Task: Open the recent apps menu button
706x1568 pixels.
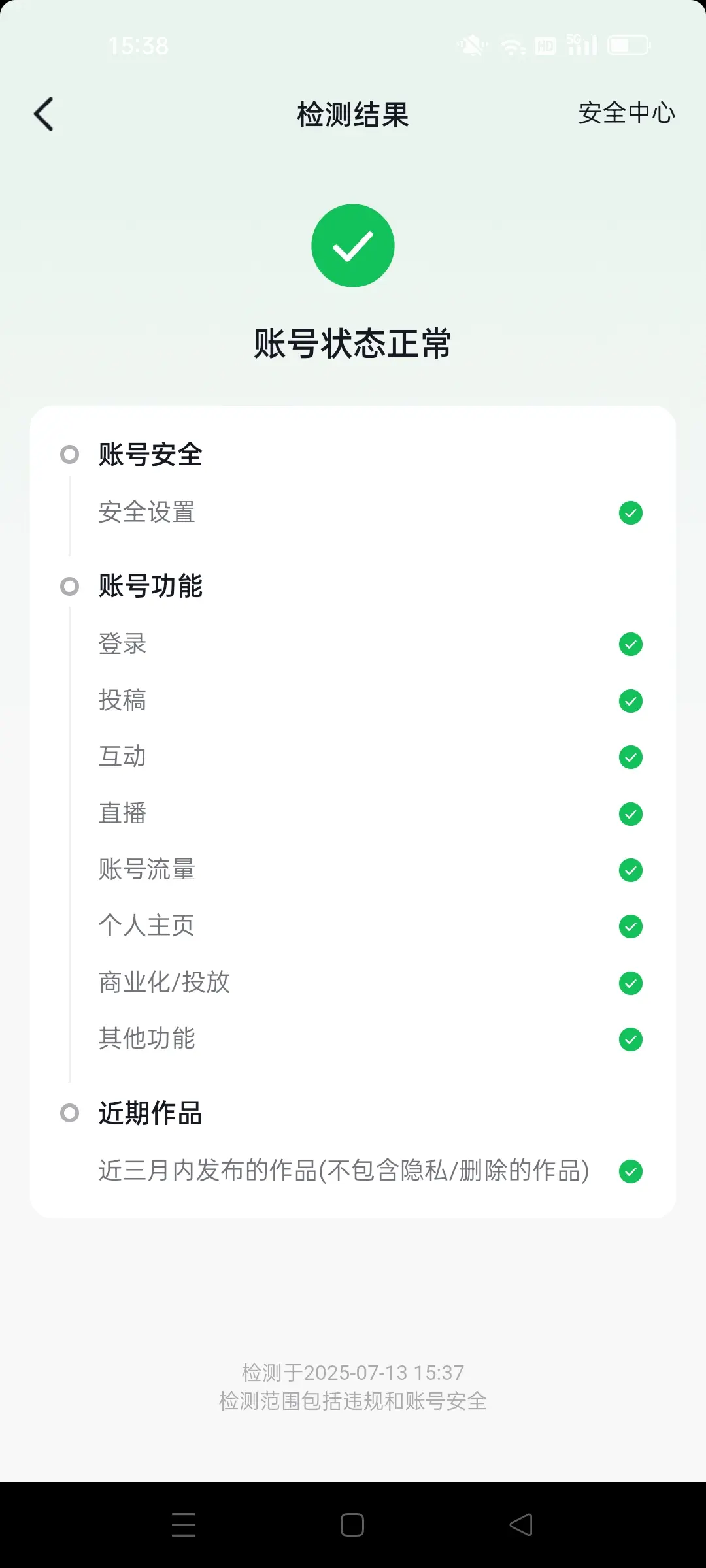Action: click(x=184, y=1524)
